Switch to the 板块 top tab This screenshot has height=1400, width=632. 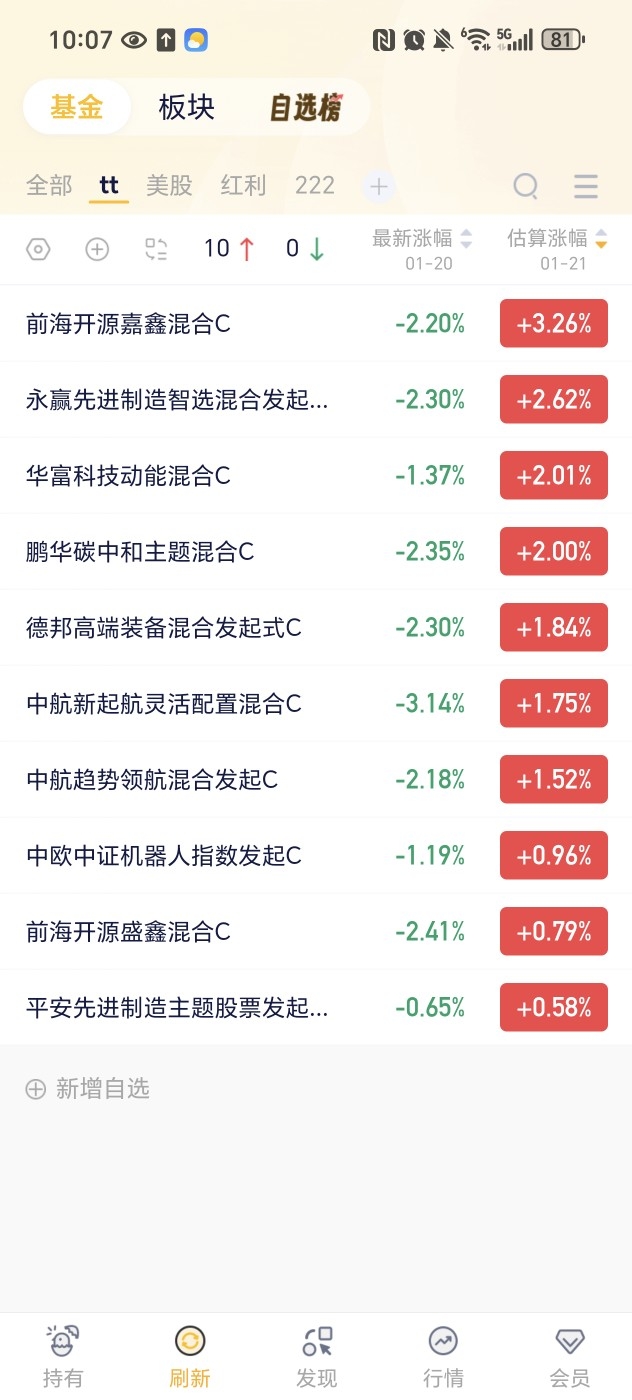click(186, 107)
